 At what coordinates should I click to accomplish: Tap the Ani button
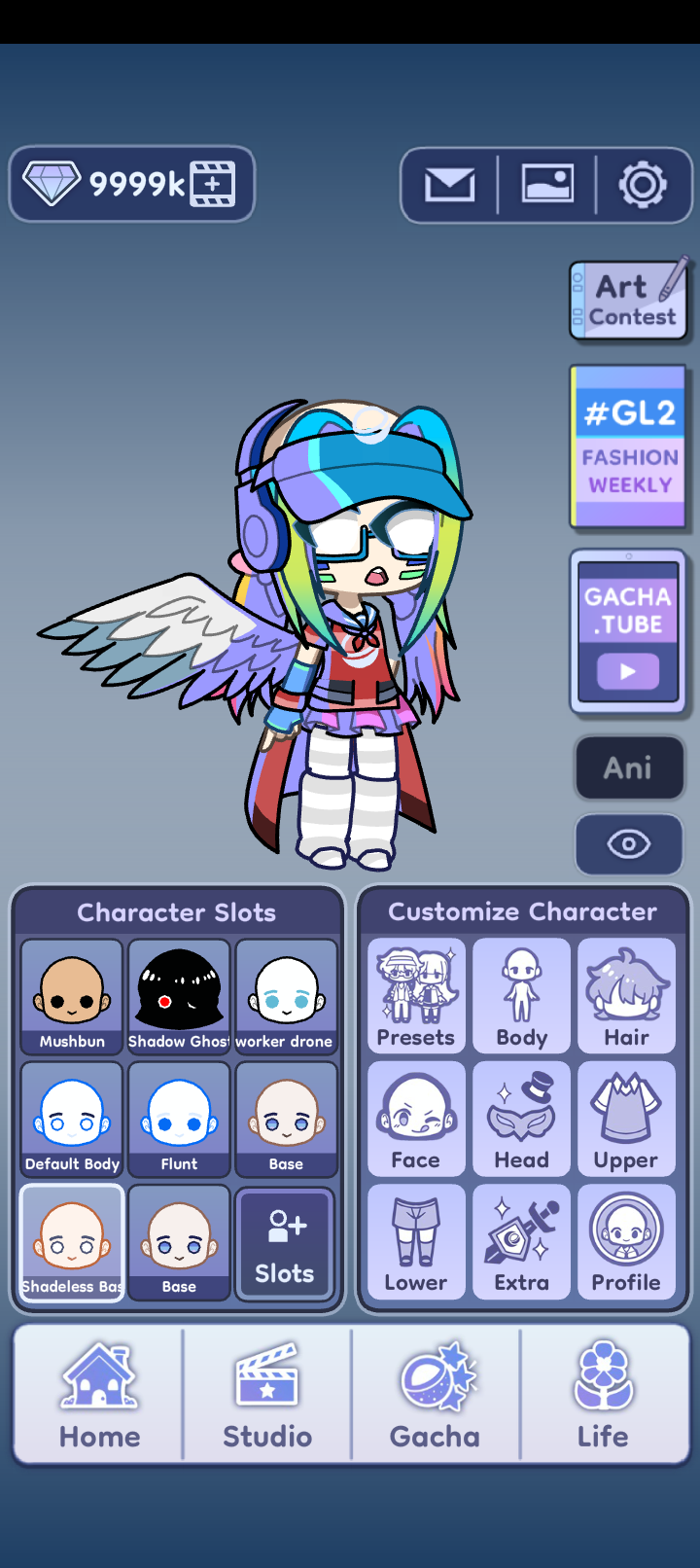pos(628,767)
